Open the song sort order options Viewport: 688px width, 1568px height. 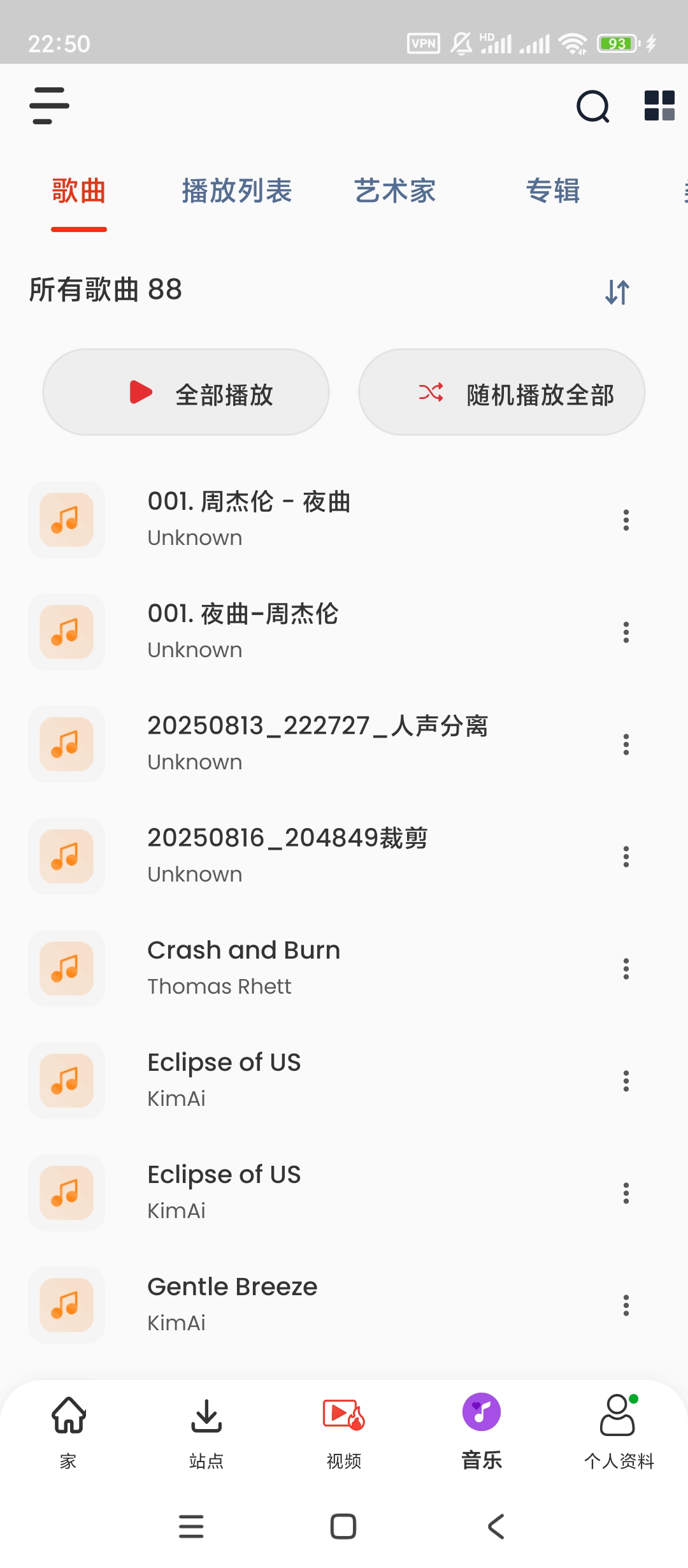click(617, 292)
